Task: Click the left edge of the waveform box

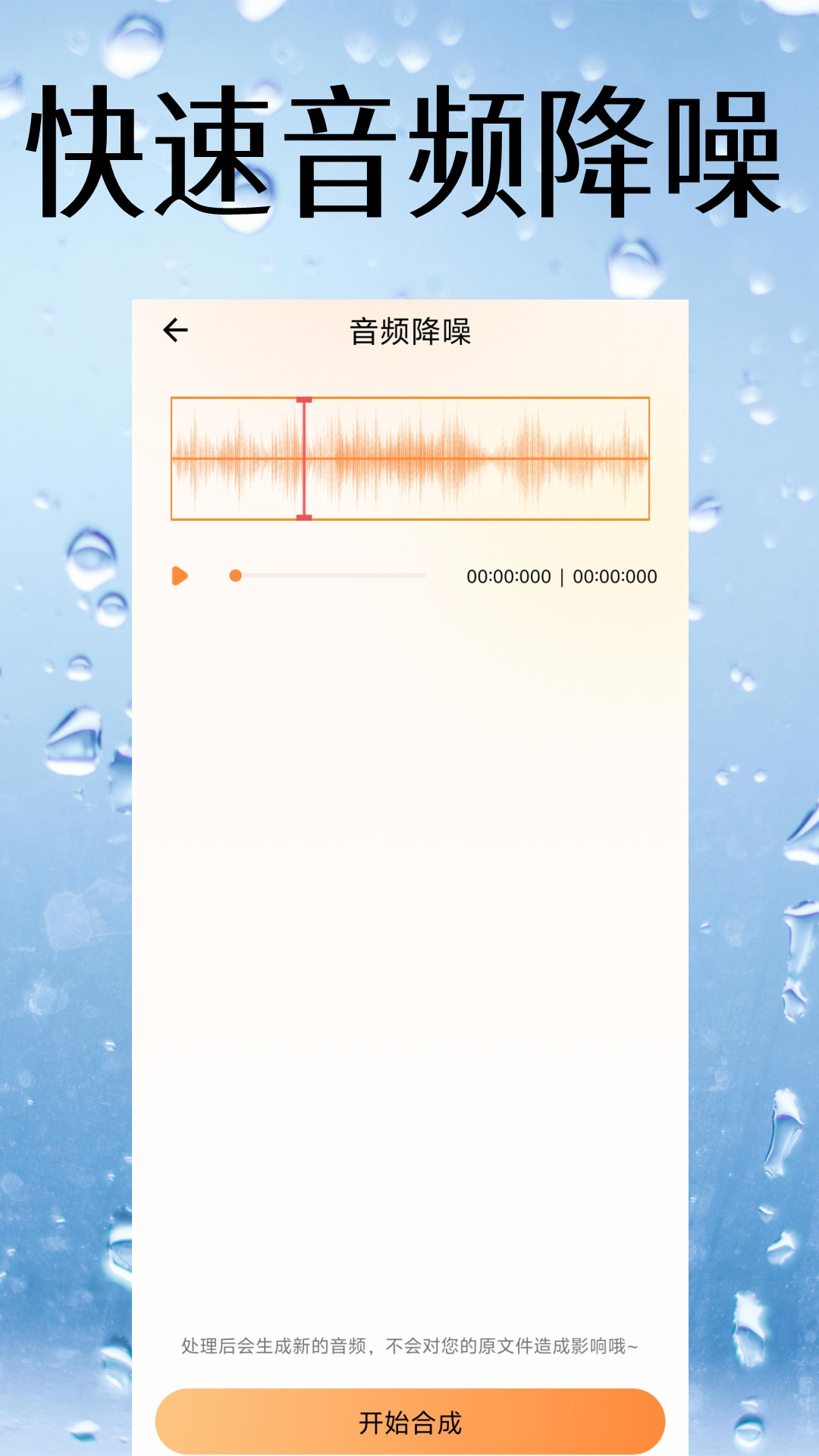Action: click(x=173, y=457)
